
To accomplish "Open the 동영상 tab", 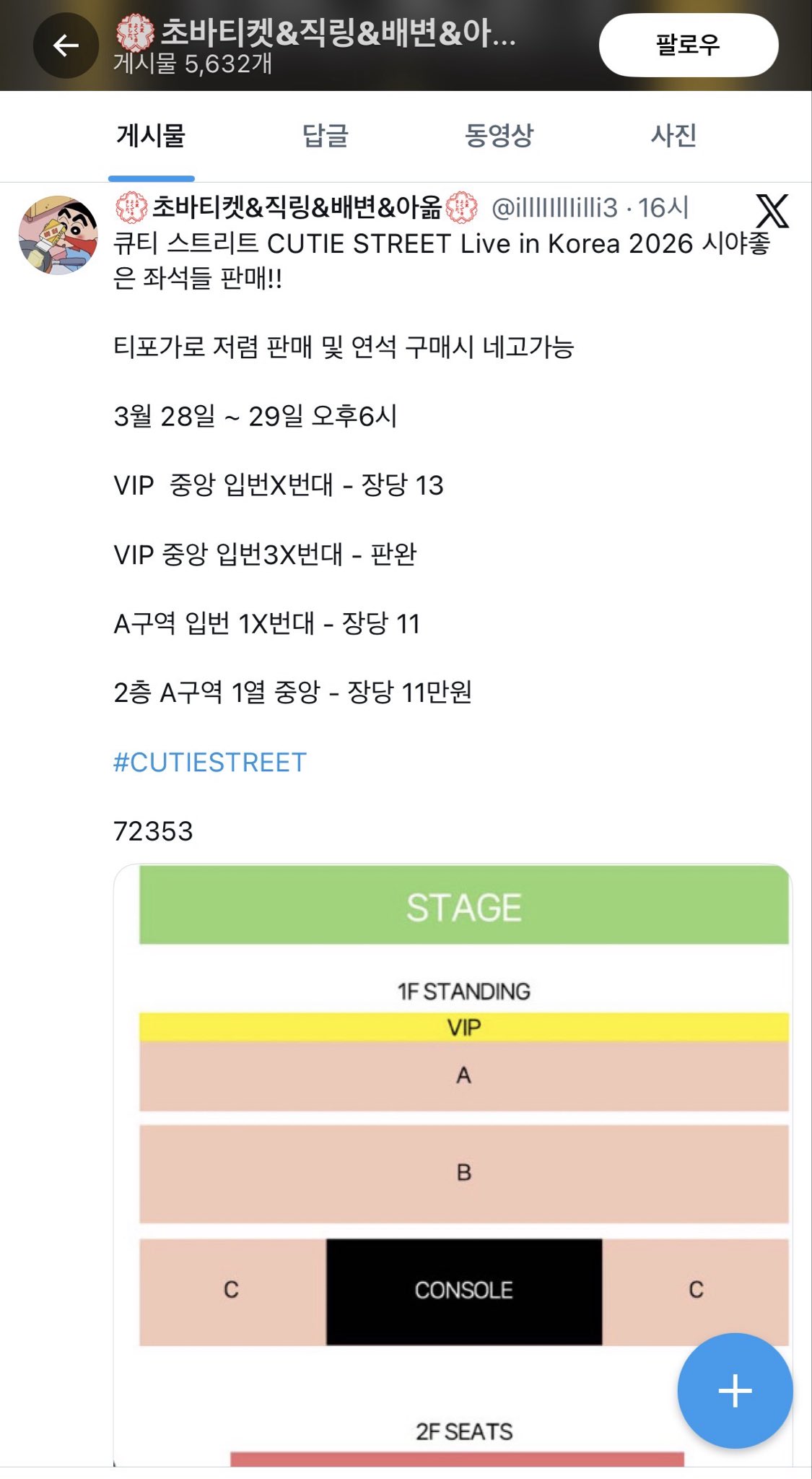I will (499, 136).
